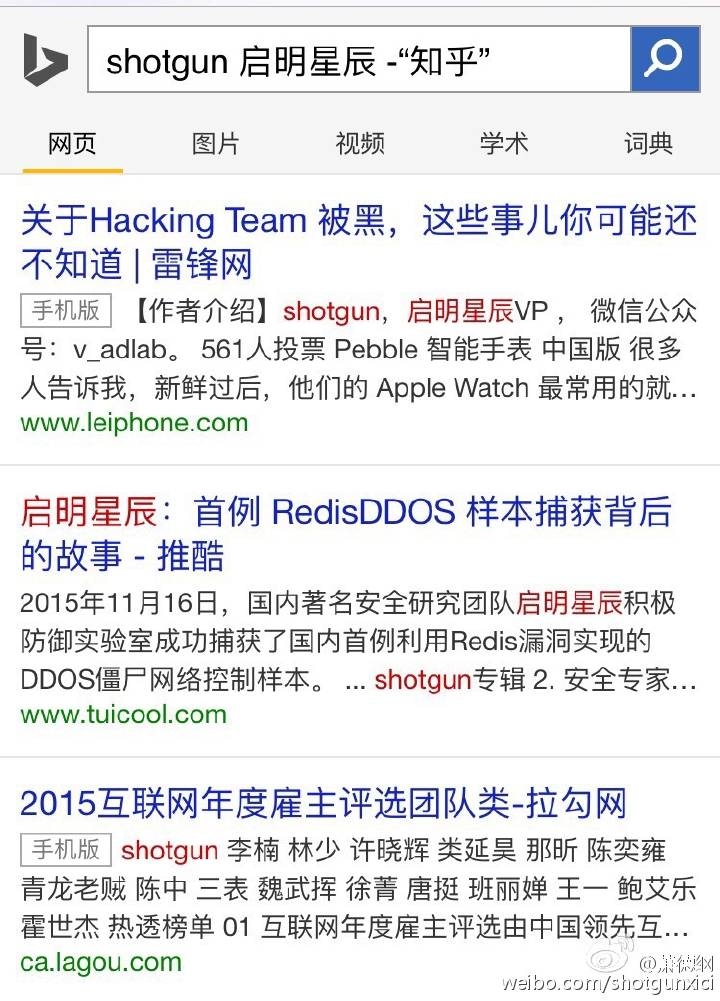Open the 学术 tab
720x1001 pixels.
coord(502,144)
